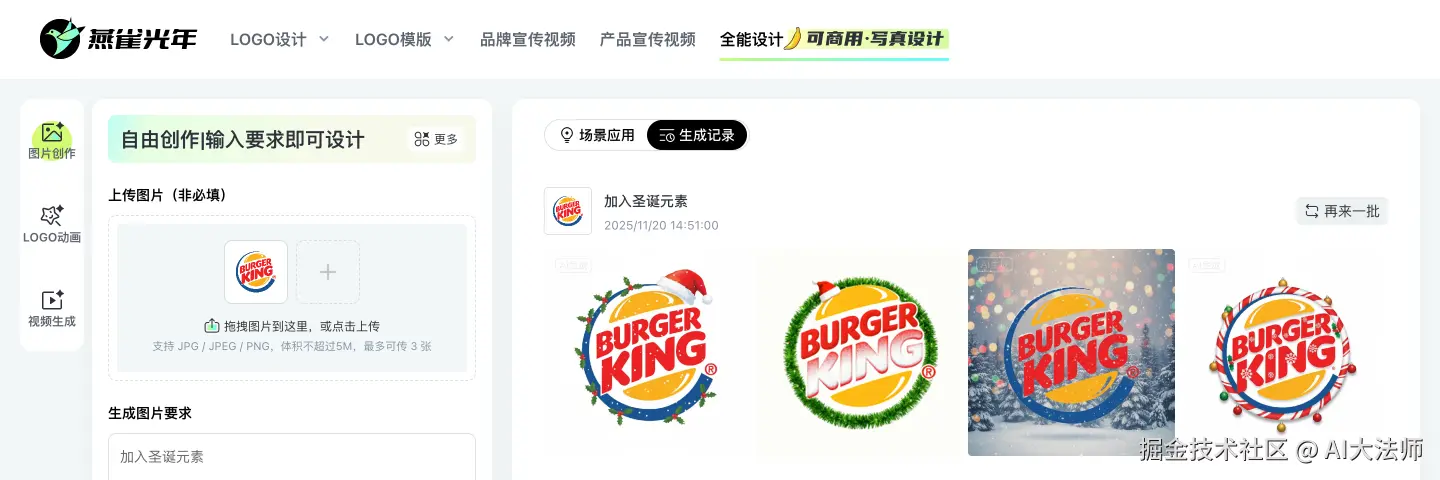Open LOGO动画 from the sidebar
The image size is (1440, 480).
click(52, 224)
